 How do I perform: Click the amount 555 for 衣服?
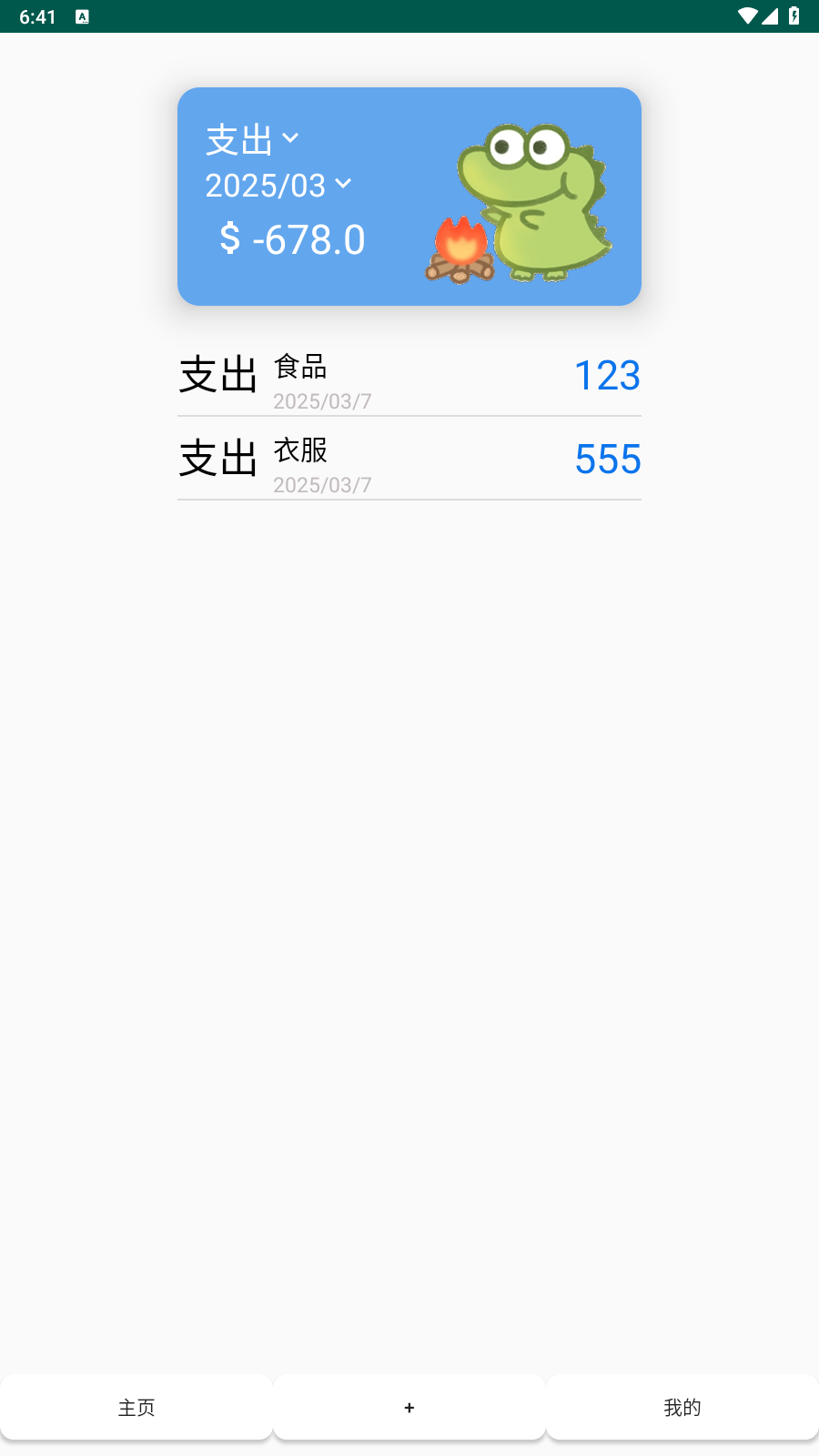607,460
